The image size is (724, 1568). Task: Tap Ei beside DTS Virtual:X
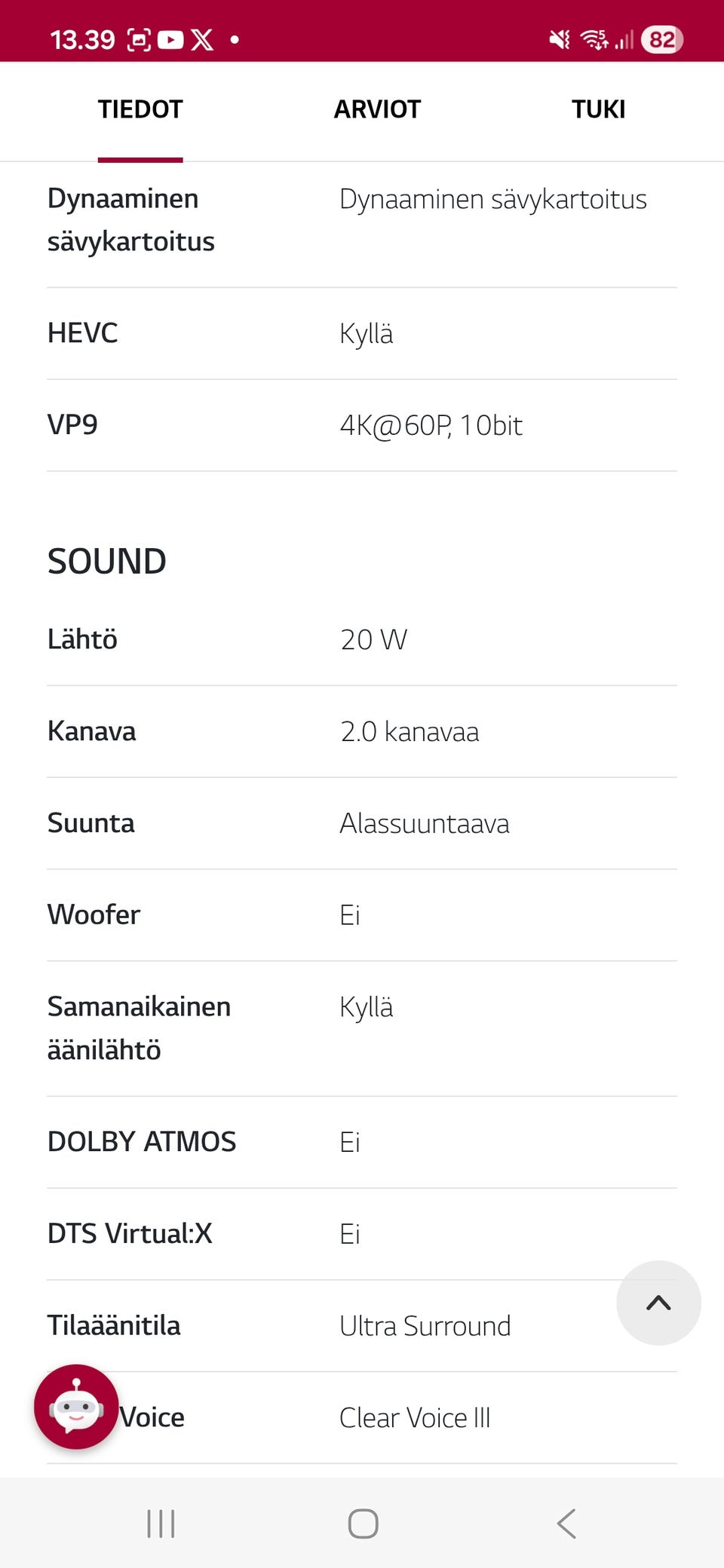pos(350,1233)
